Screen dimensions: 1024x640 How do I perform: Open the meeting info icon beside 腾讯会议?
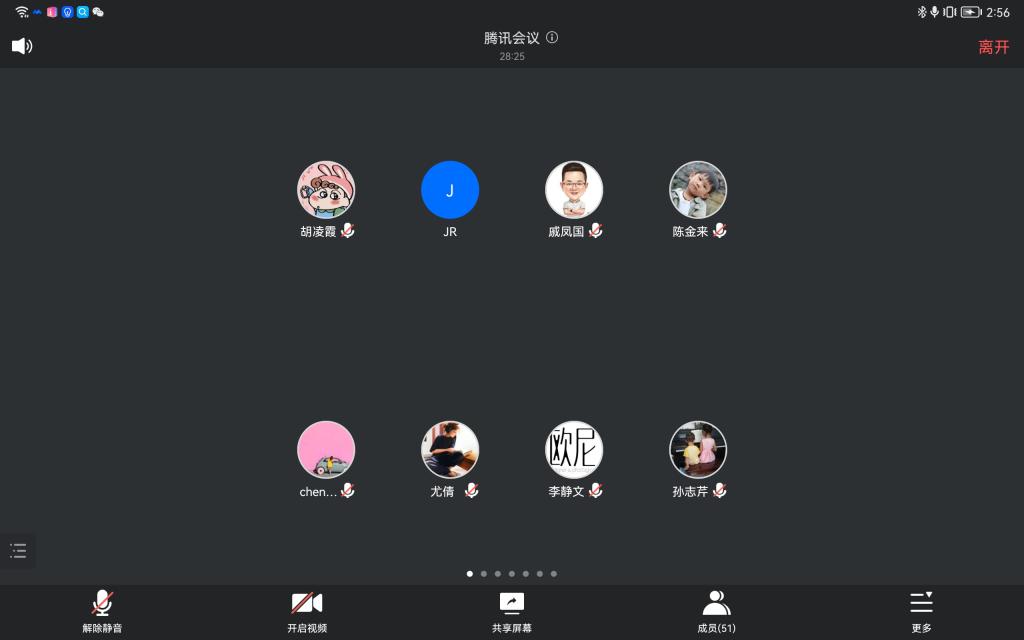click(552, 38)
